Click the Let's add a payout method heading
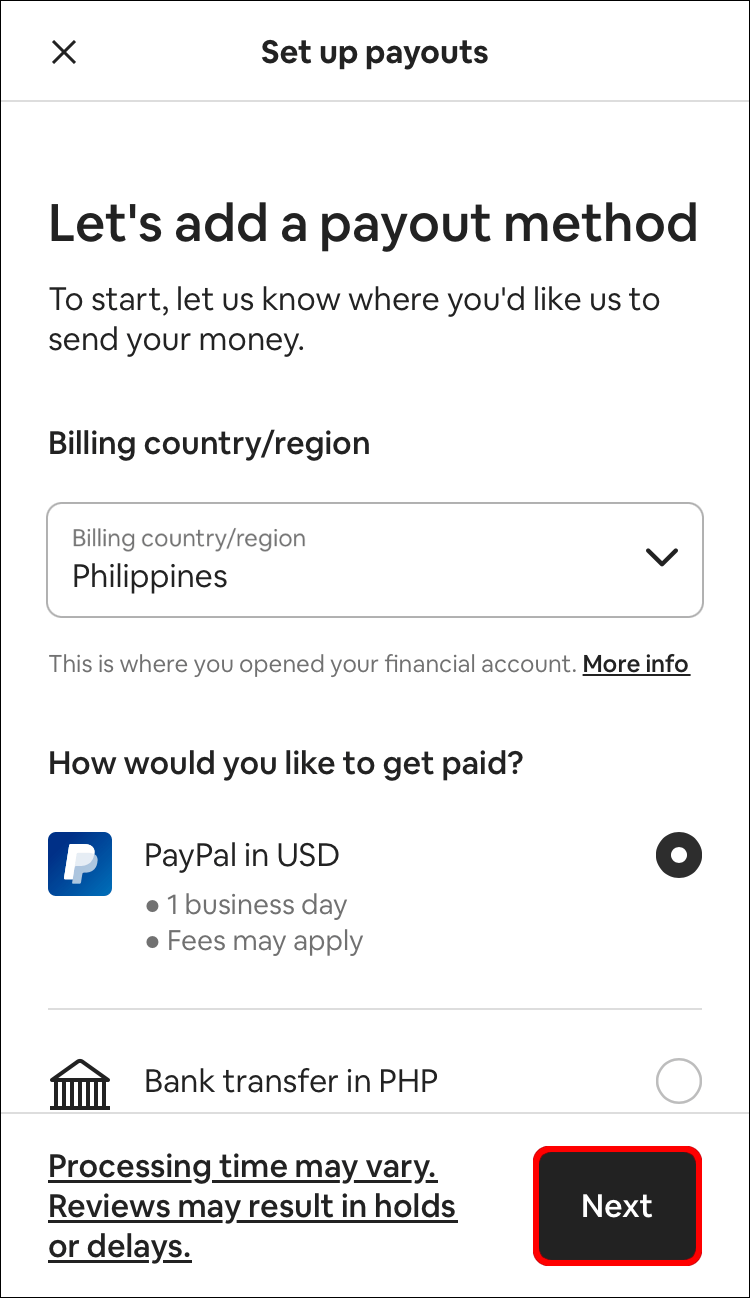Image resolution: width=750 pixels, height=1298 pixels. [x=373, y=222]
